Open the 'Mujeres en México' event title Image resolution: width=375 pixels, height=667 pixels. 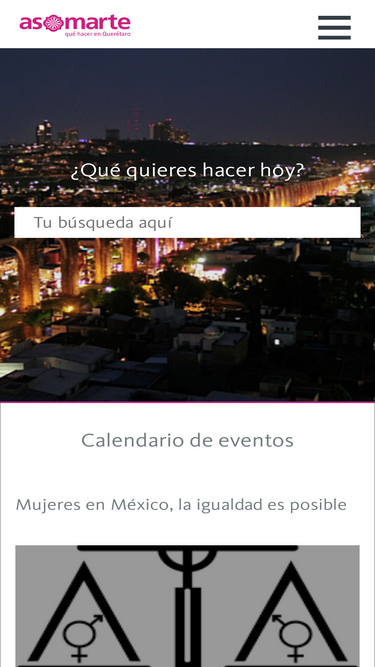(x=181, y=505)
